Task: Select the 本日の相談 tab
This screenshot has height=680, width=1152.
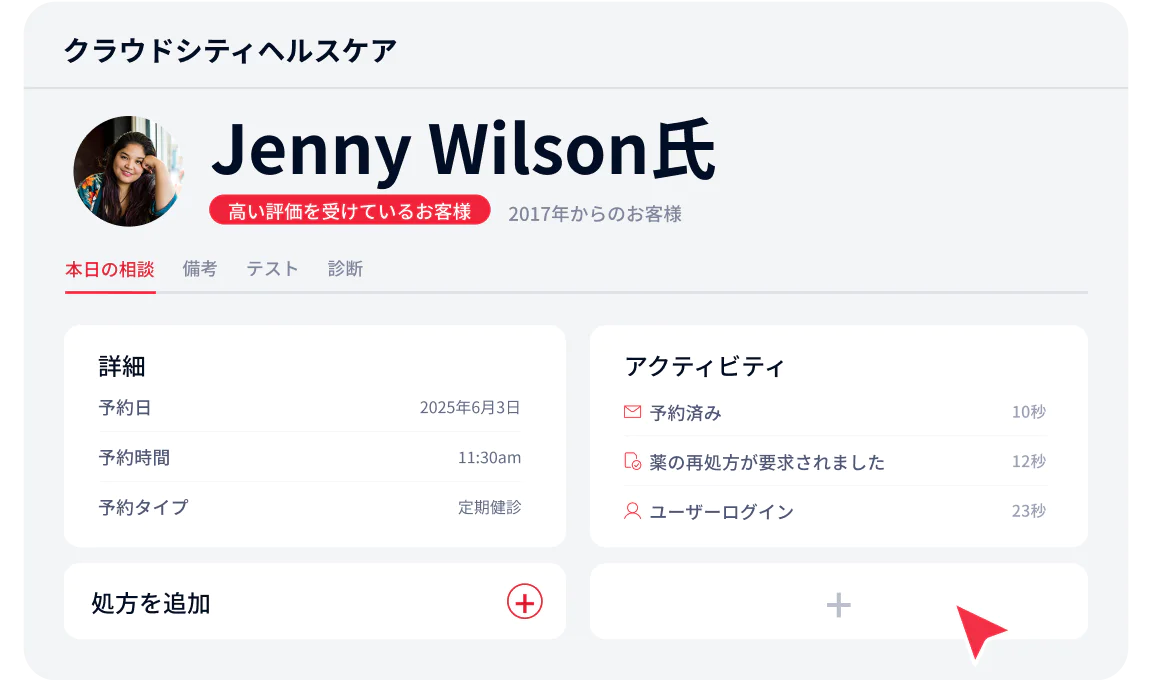Action: tap(110, 269)
